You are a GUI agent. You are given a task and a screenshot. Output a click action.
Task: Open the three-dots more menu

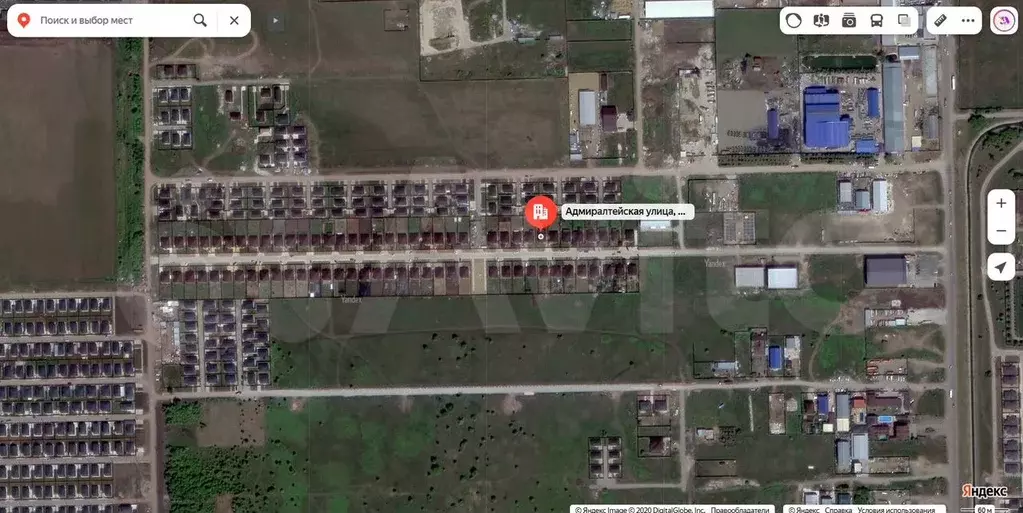pyautogui.click(x=968, y=20)
